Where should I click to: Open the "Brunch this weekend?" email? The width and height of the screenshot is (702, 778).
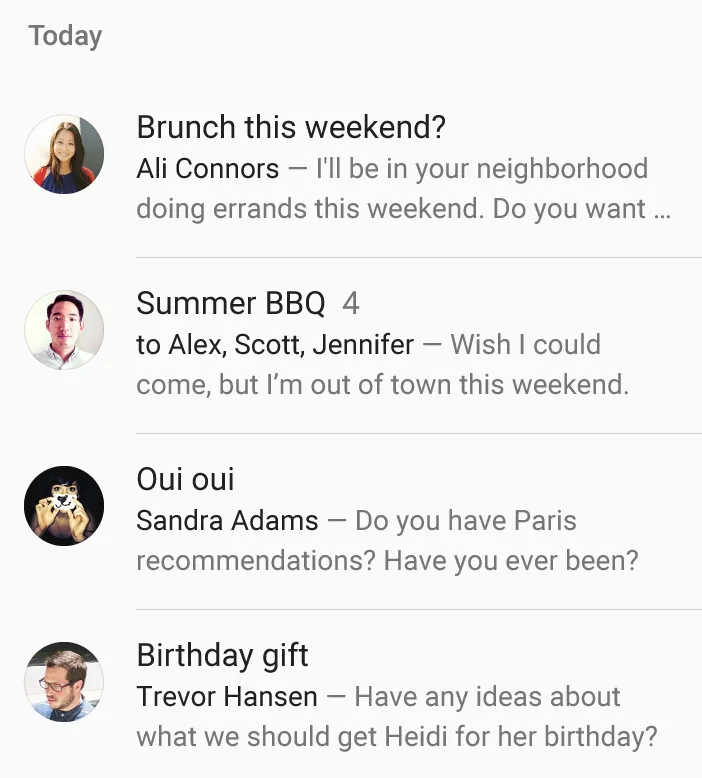coord(291,129)
